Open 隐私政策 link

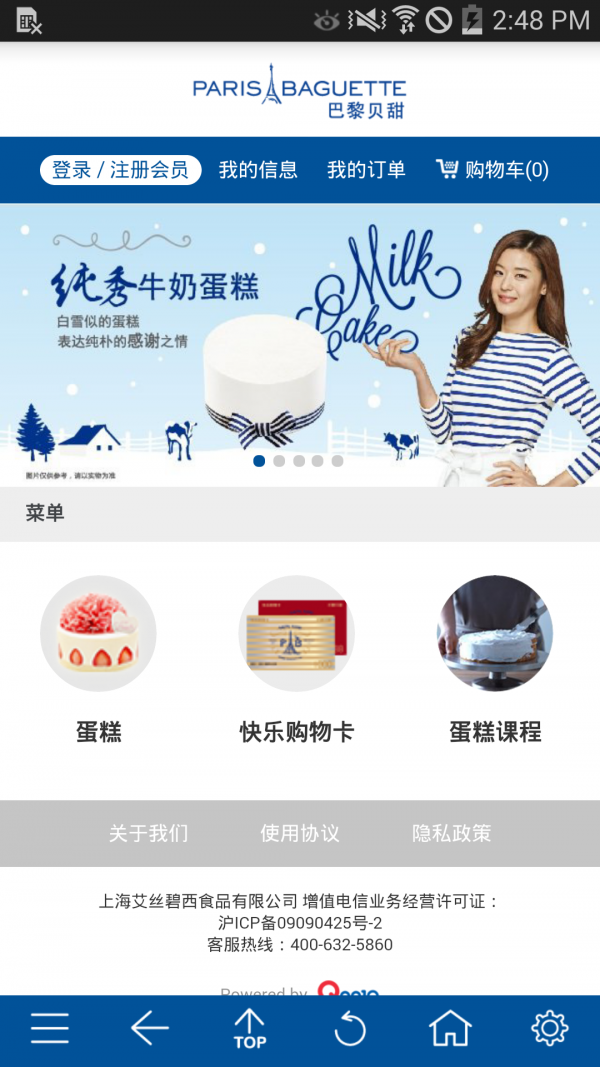click(452, 833)
